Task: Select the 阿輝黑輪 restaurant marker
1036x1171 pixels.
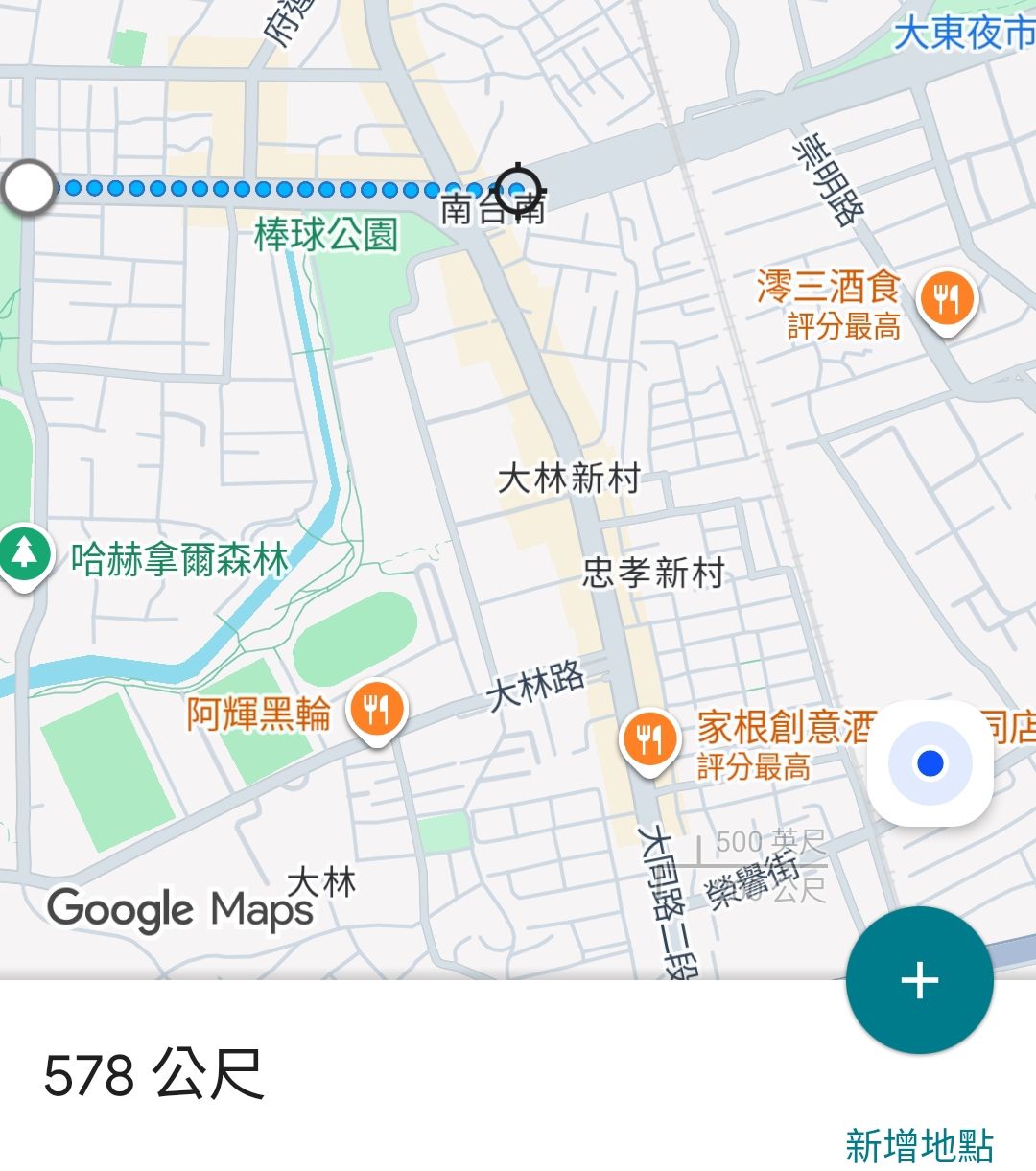Action: pyautogui.click(x=377, y=711)
